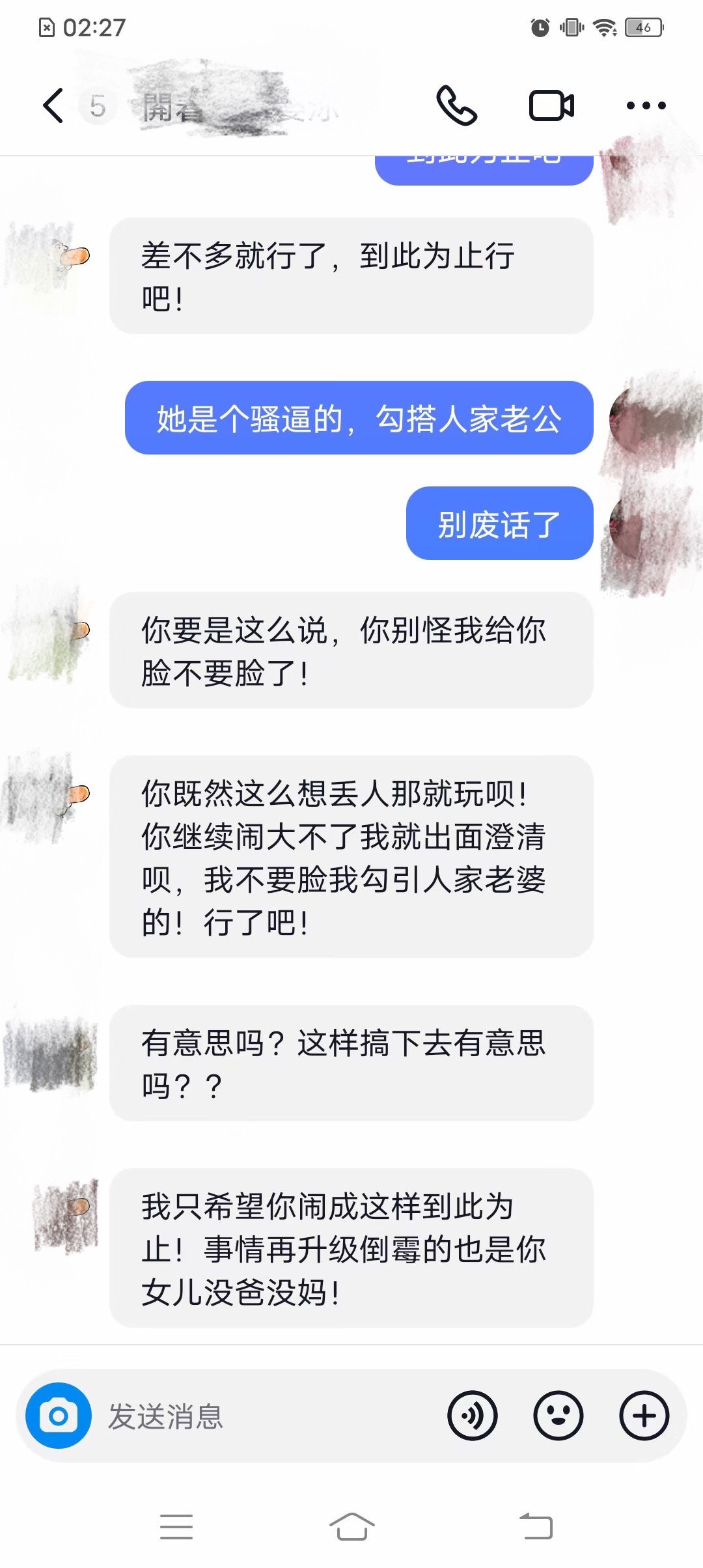Open the emoji picker
The height and width of the screenshot is (1568, 703).
(558, 1416)
